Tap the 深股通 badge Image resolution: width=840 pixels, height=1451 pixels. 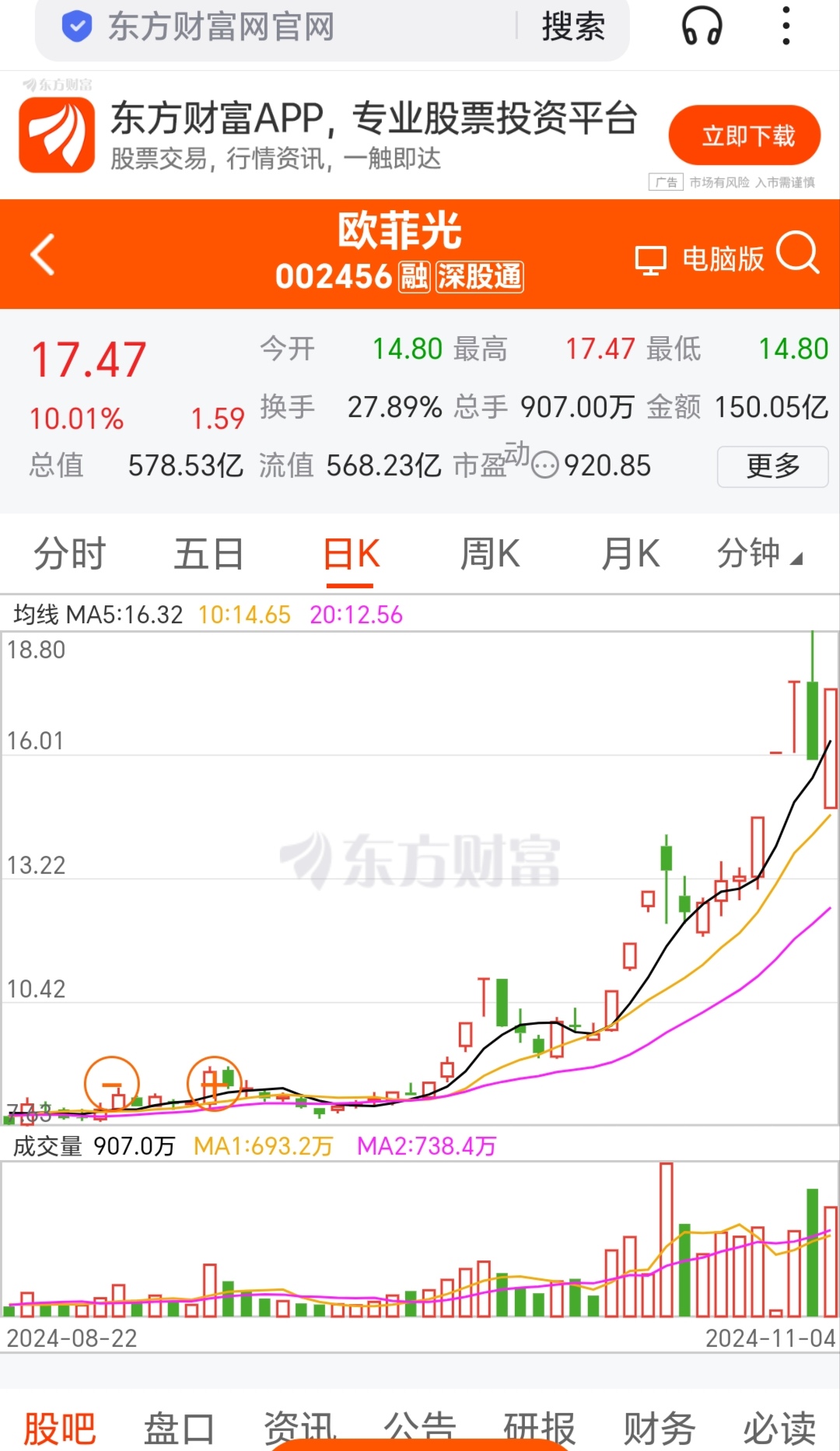click(481, 278)
